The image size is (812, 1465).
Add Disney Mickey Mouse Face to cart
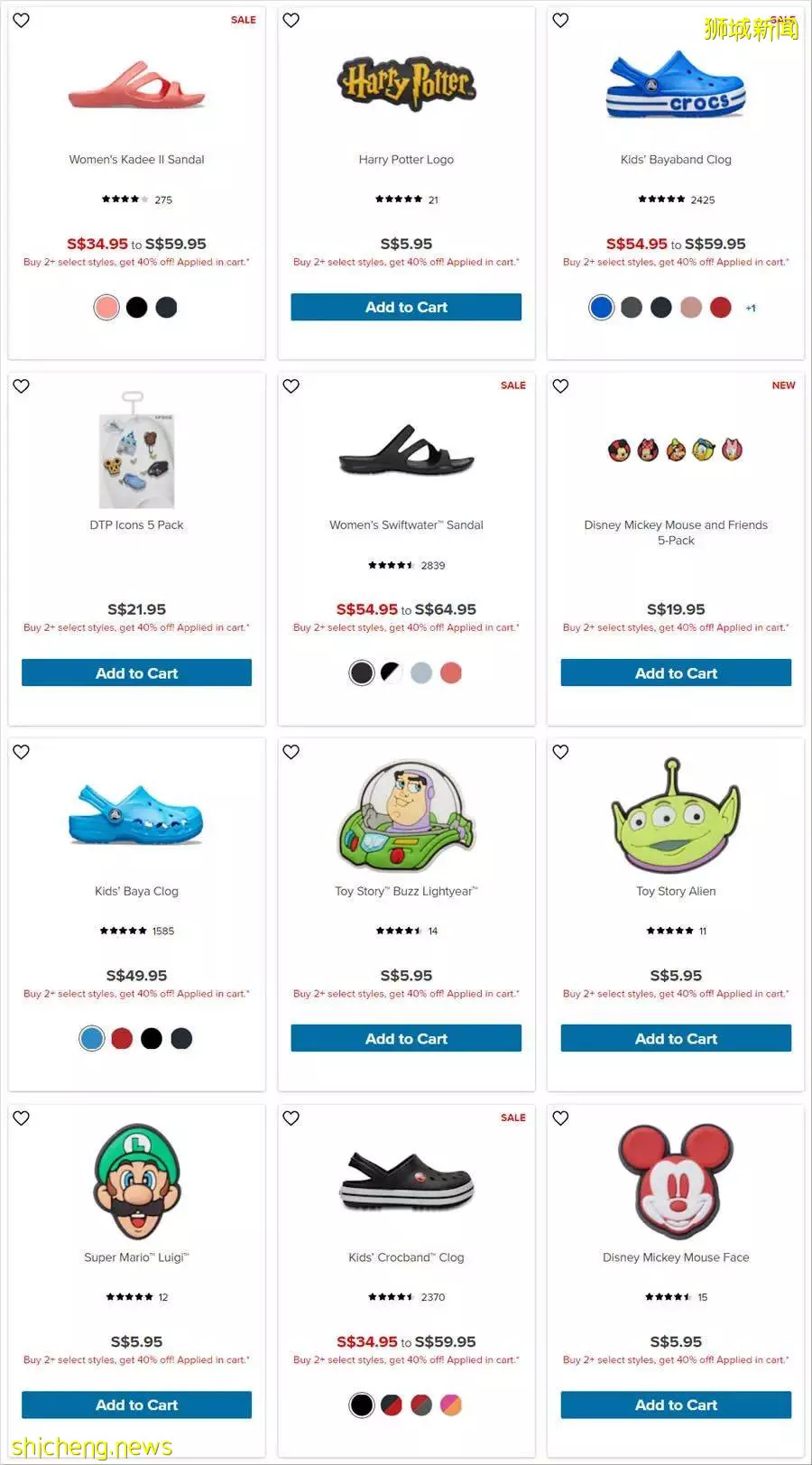[x=676, y=1405]
